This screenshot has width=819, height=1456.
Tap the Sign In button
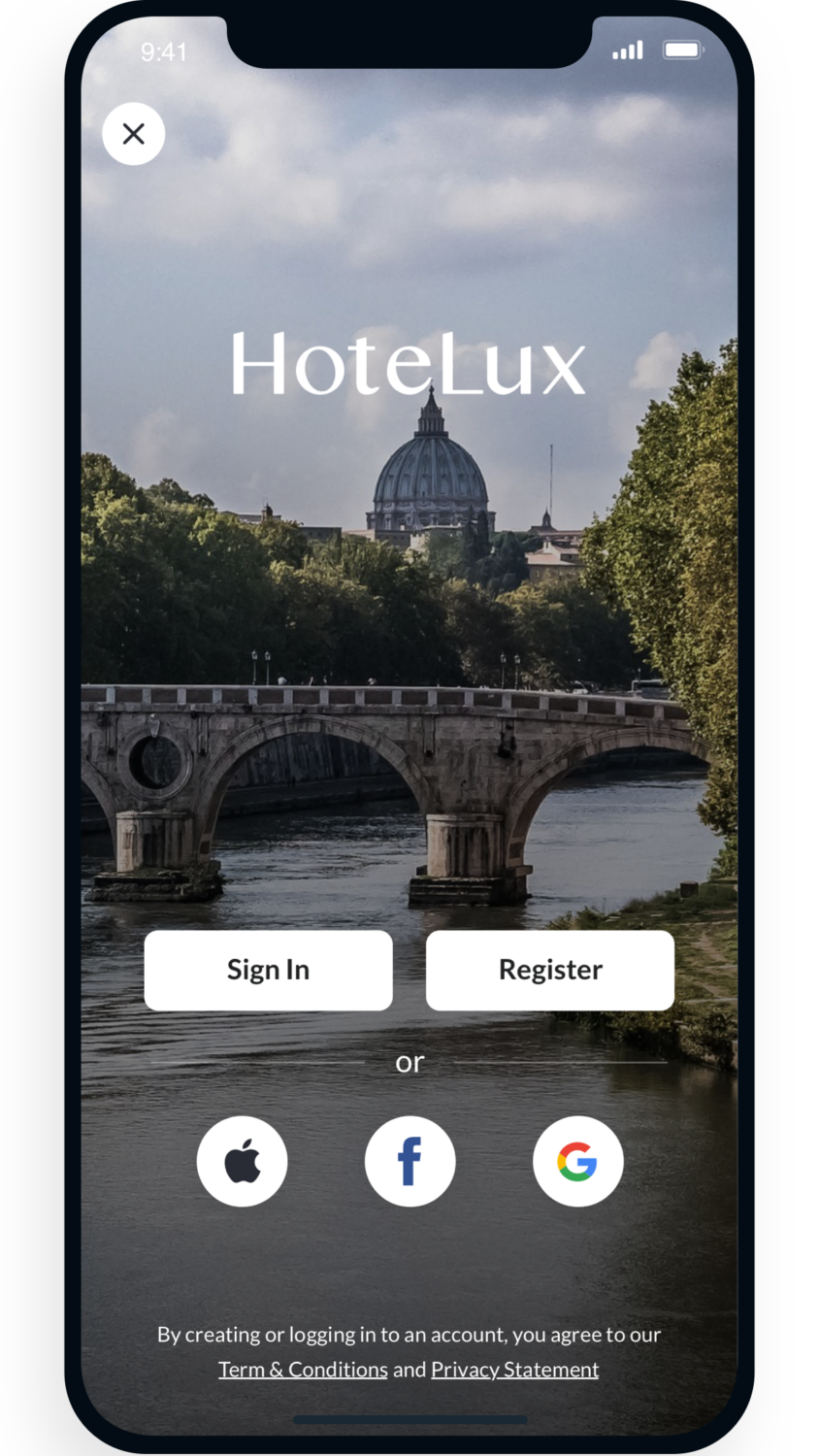(269, 970)
